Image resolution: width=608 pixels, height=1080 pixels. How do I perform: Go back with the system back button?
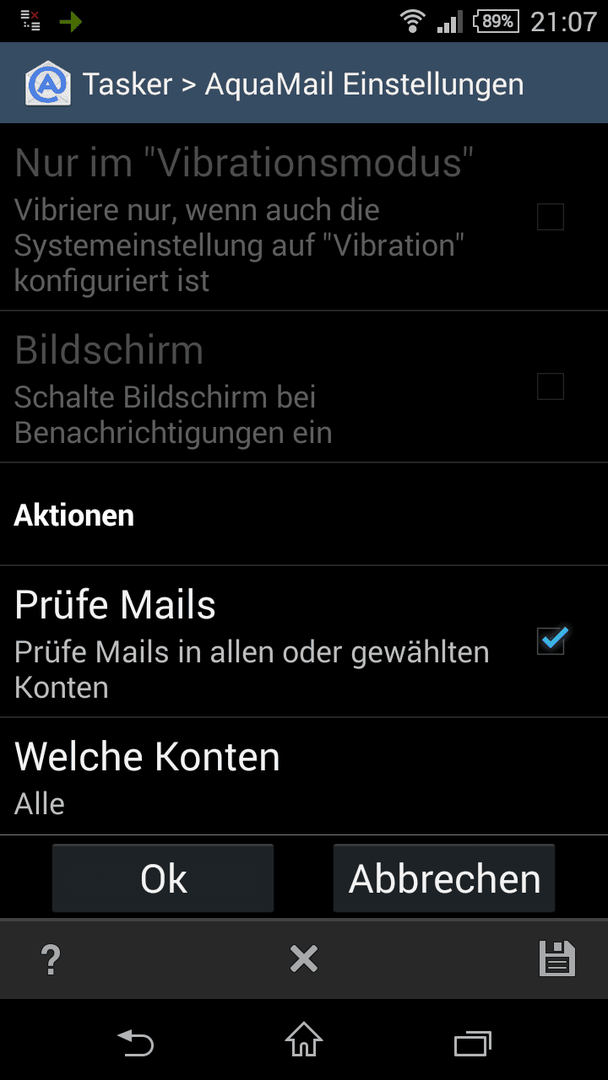[135, 1042]
